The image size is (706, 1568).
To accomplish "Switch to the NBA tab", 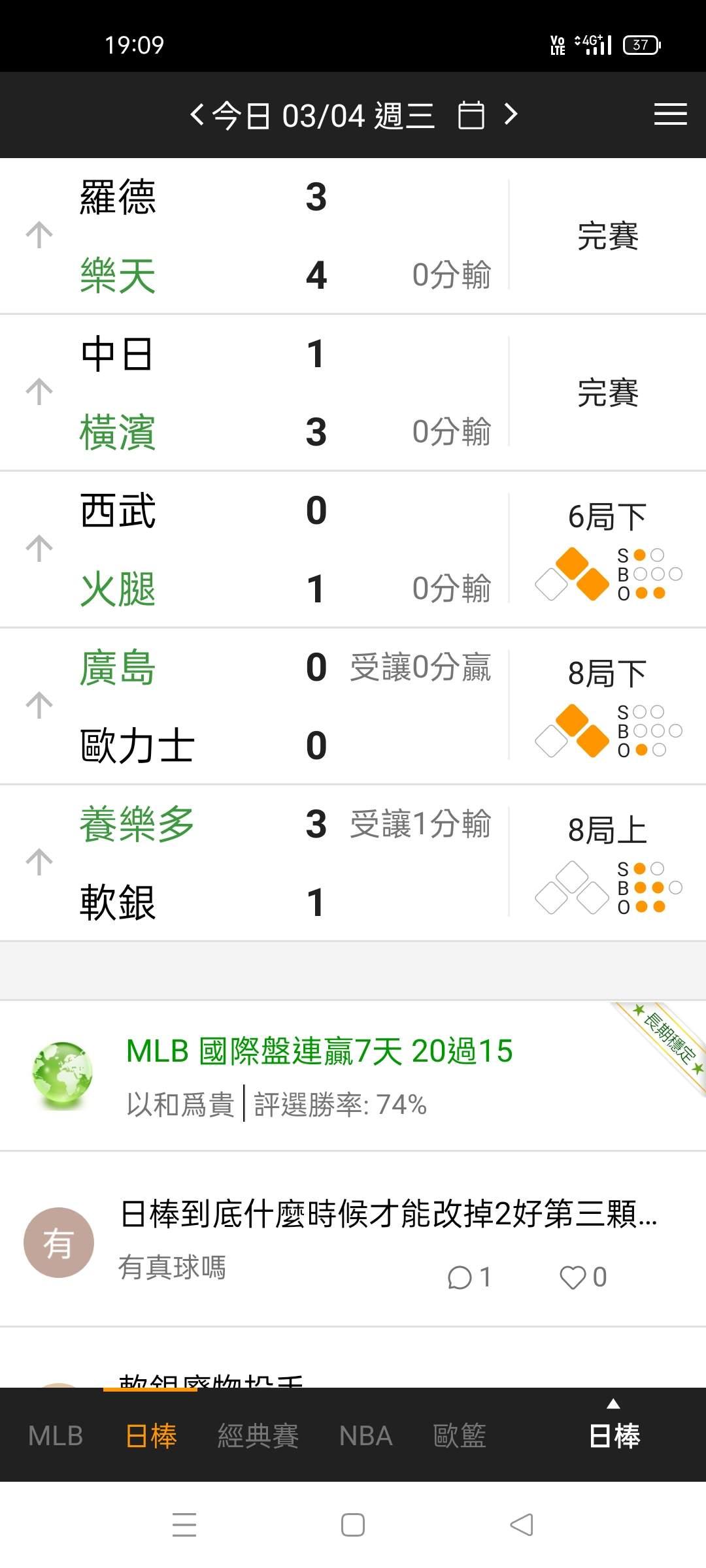I will 365,1436.
